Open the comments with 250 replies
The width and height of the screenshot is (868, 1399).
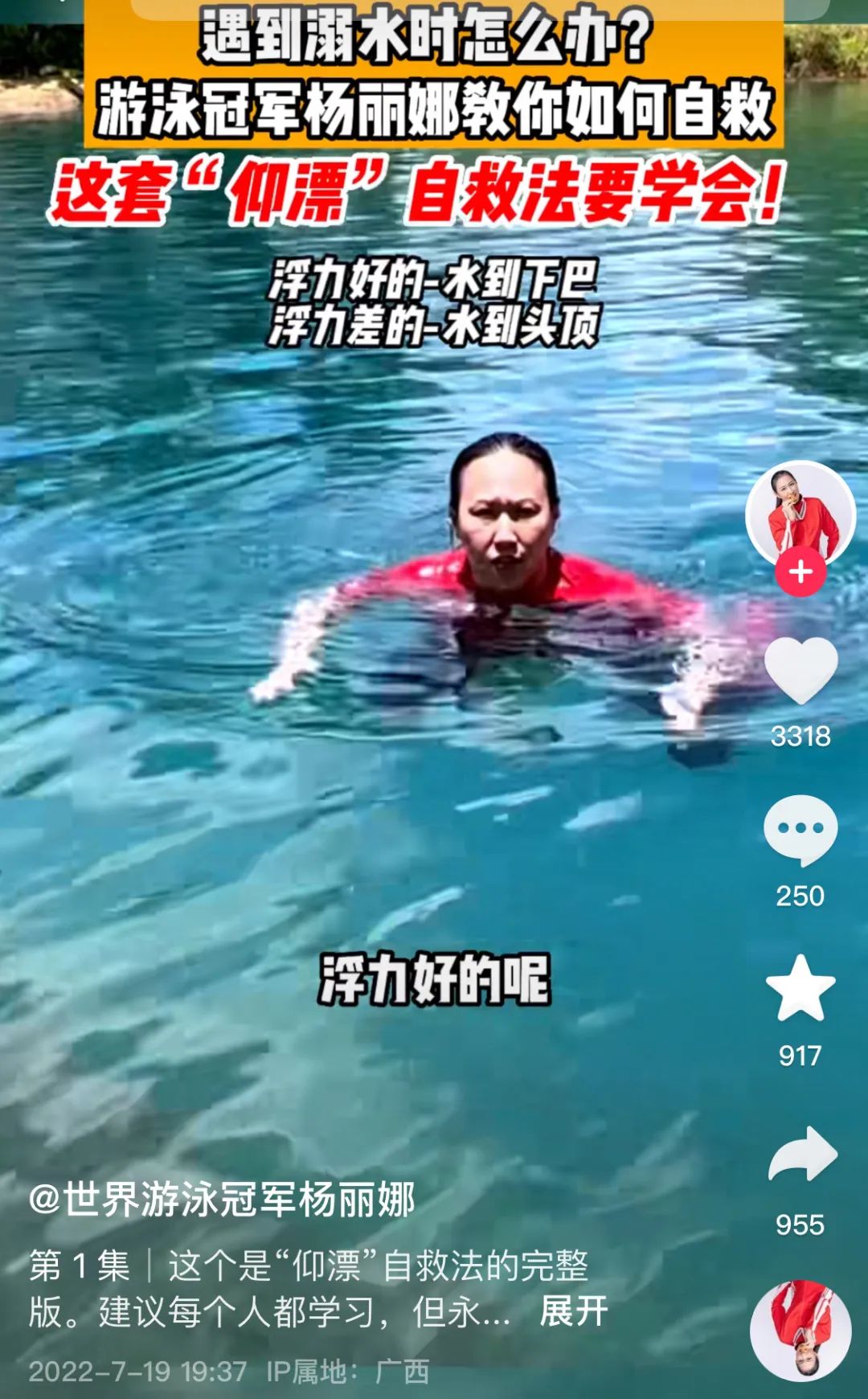coord(800,831)
